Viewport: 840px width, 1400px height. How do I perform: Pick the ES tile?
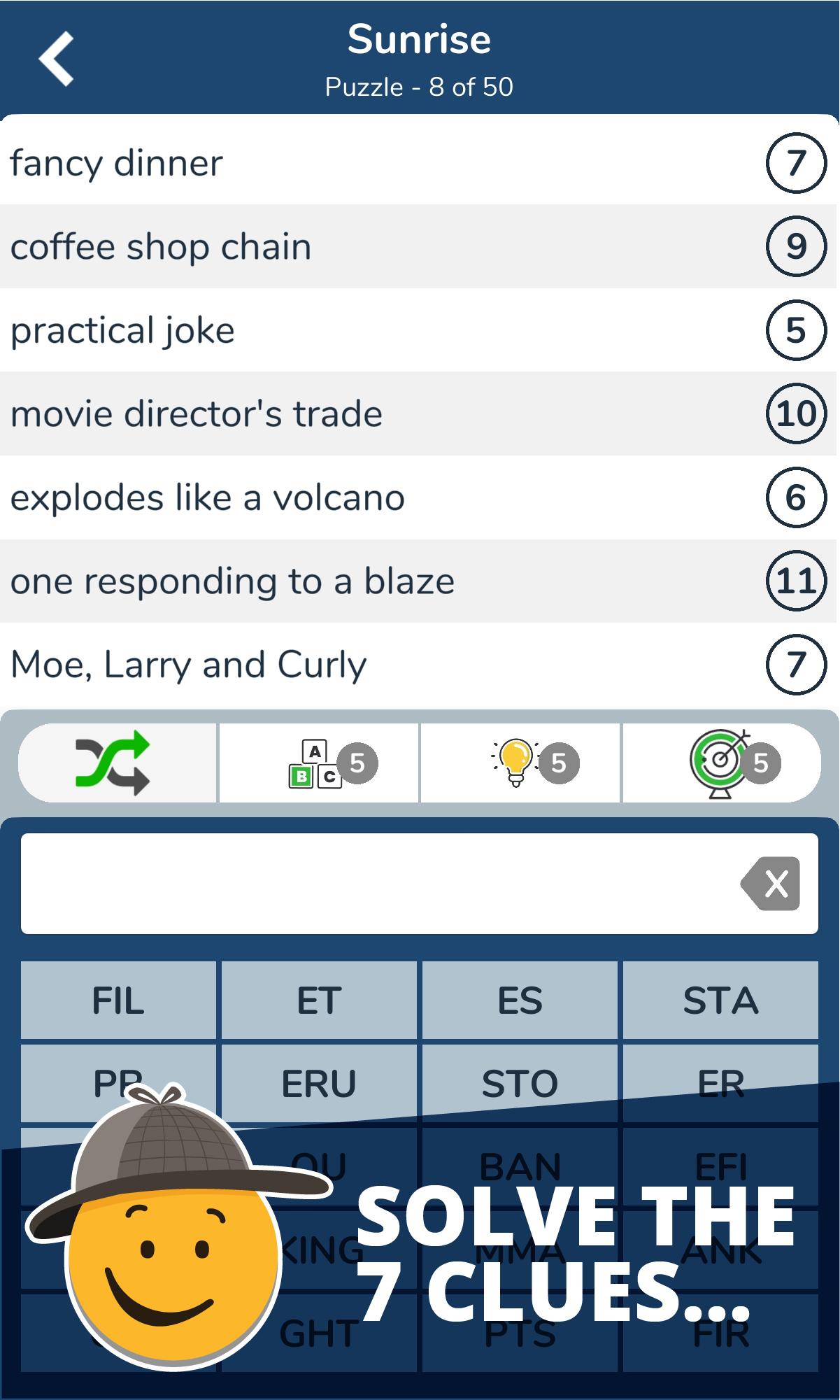click(520, 1000)
